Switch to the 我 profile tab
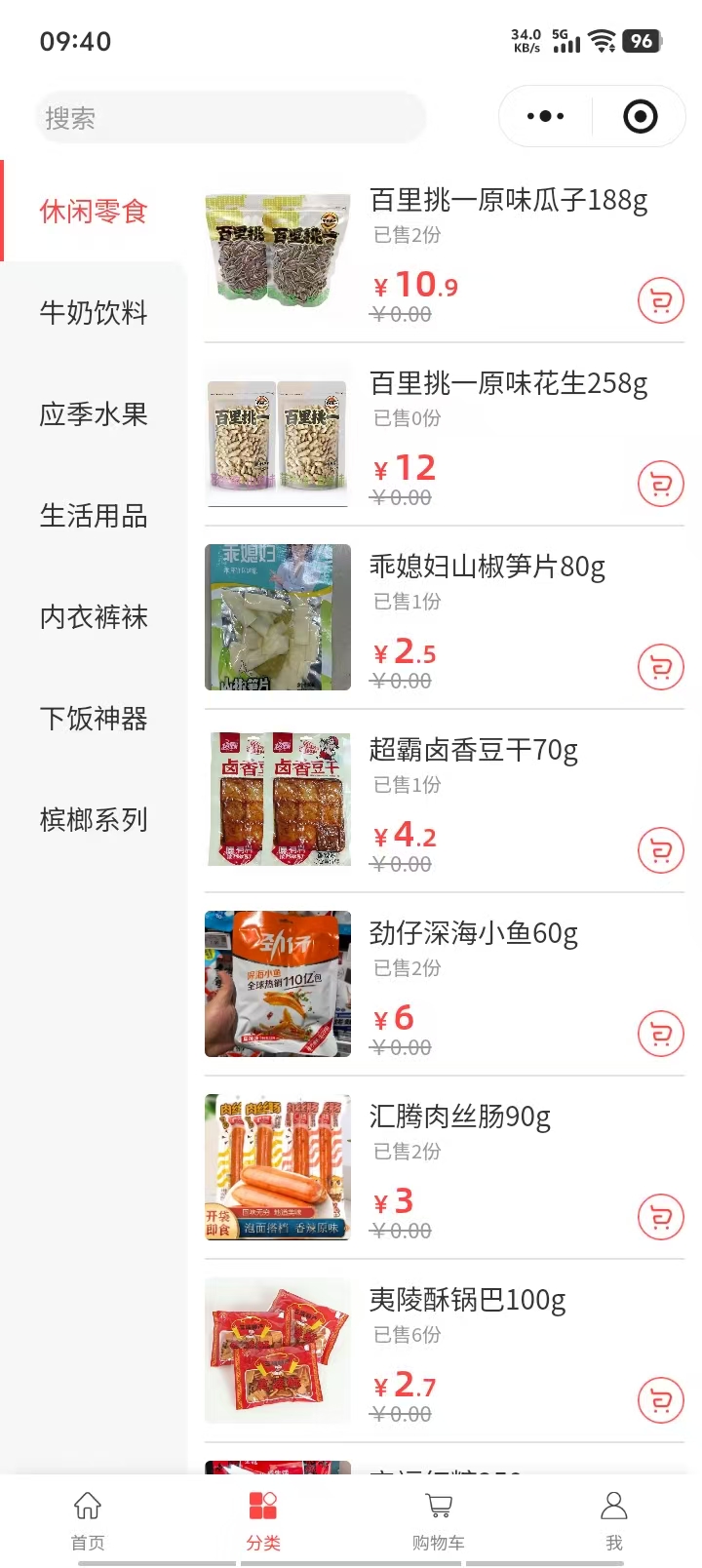 click(613, 1519)
